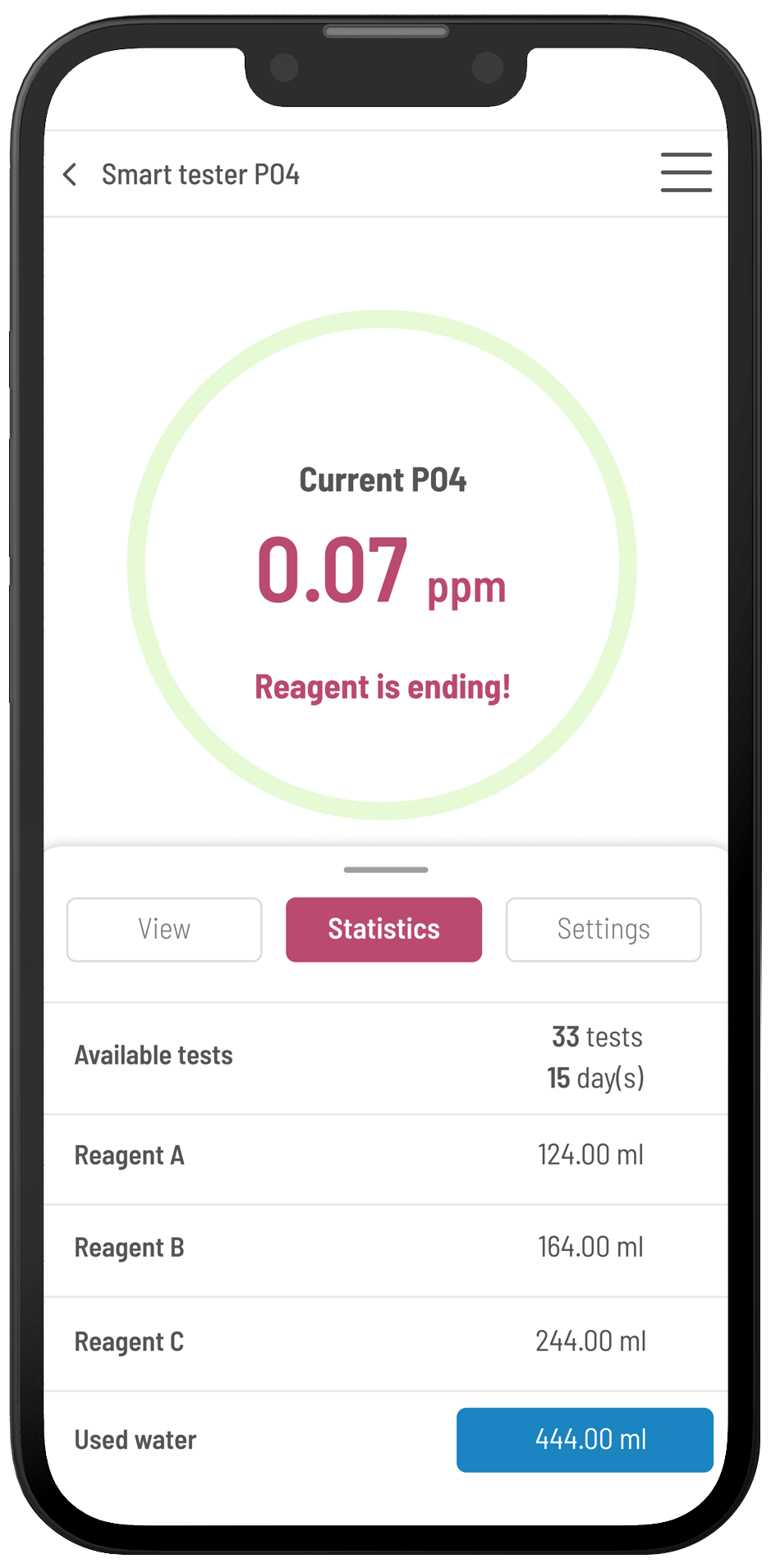Select the Statistics tab
Screen dimensions: 771x1568
tap(383, 929)
